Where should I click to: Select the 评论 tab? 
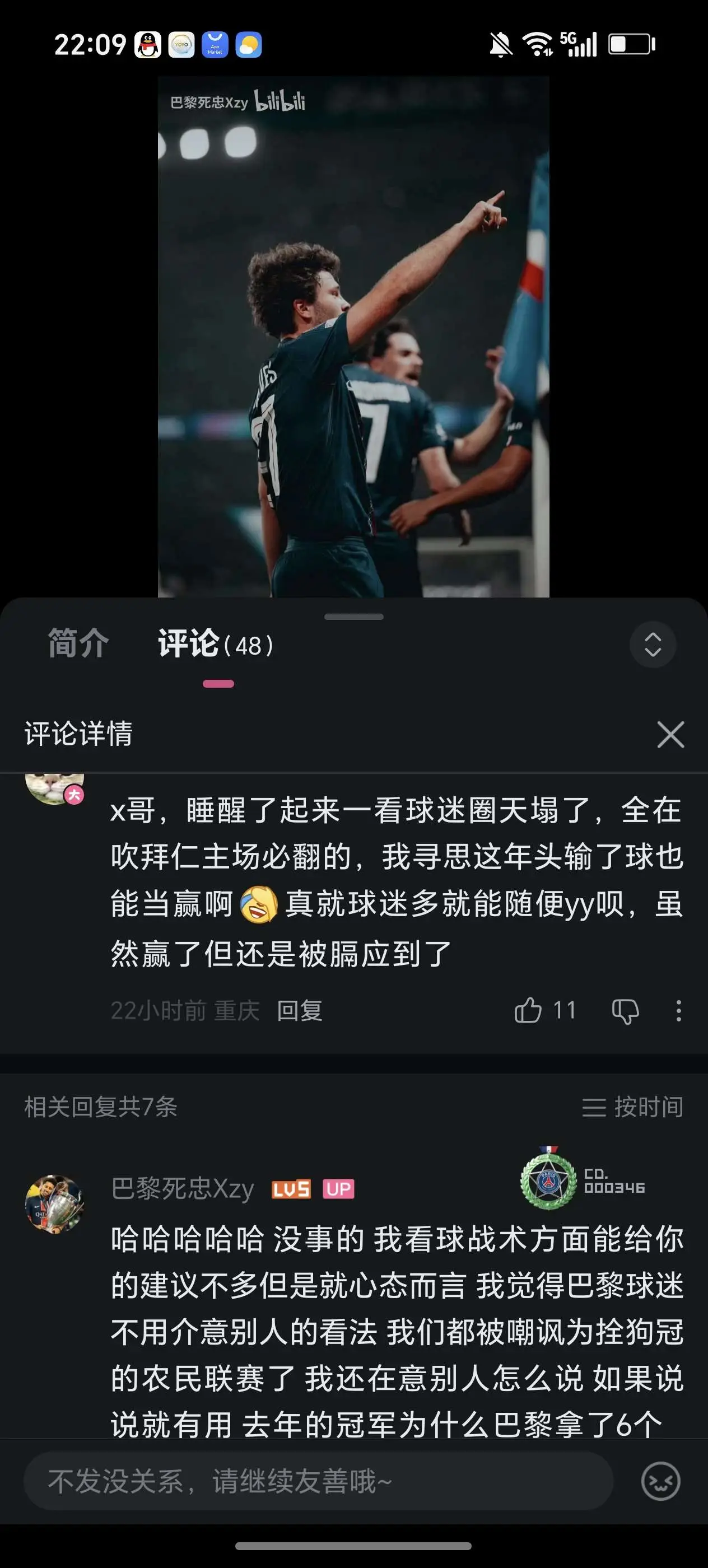(216, 645)
